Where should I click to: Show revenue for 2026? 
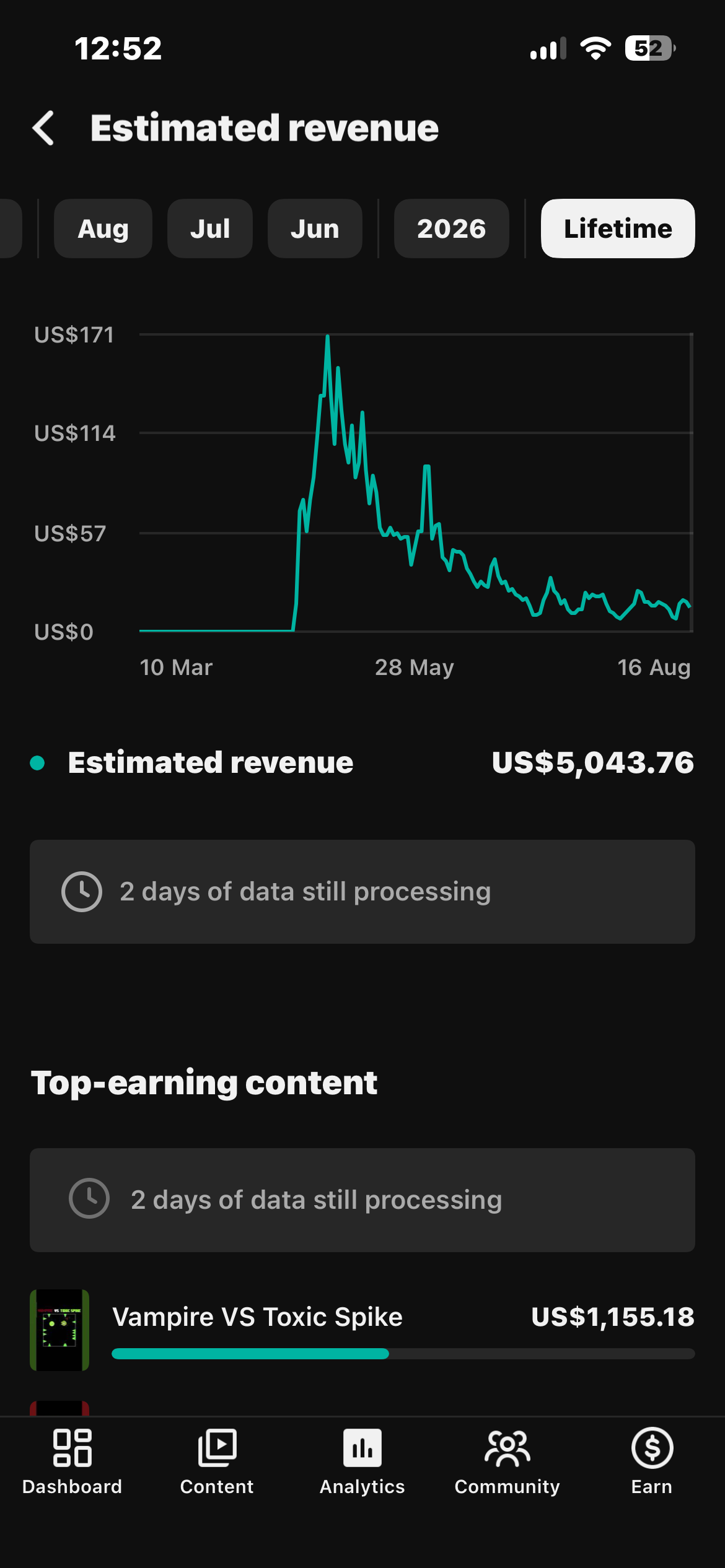[x=452, y=229]
